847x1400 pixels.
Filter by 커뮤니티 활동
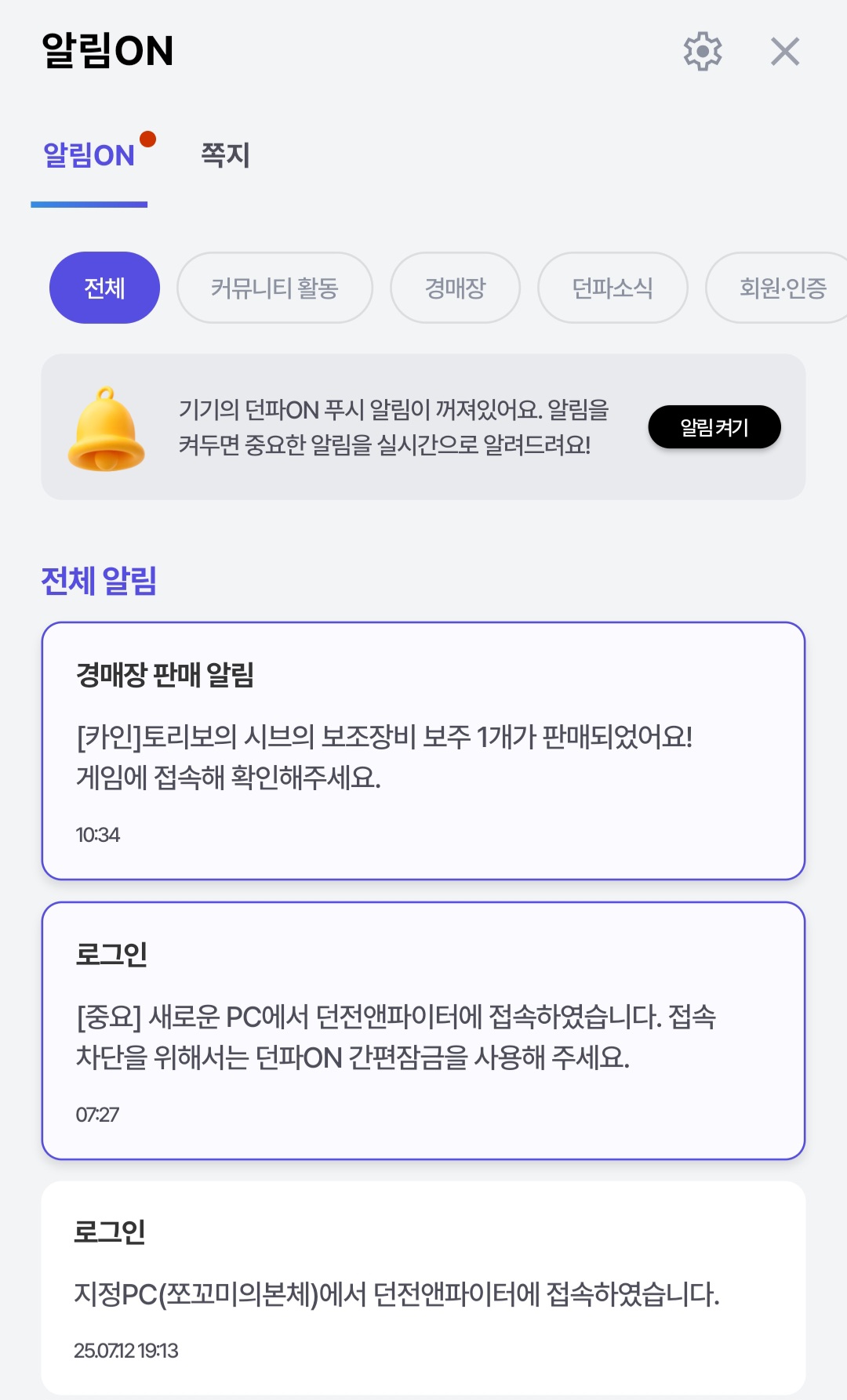tap(274, 288)
